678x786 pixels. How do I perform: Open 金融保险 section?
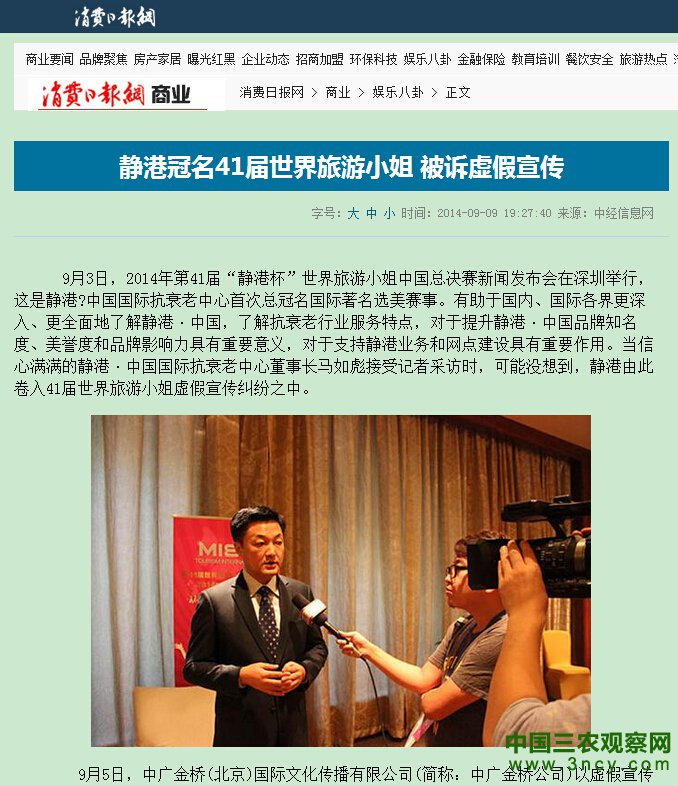481,59
